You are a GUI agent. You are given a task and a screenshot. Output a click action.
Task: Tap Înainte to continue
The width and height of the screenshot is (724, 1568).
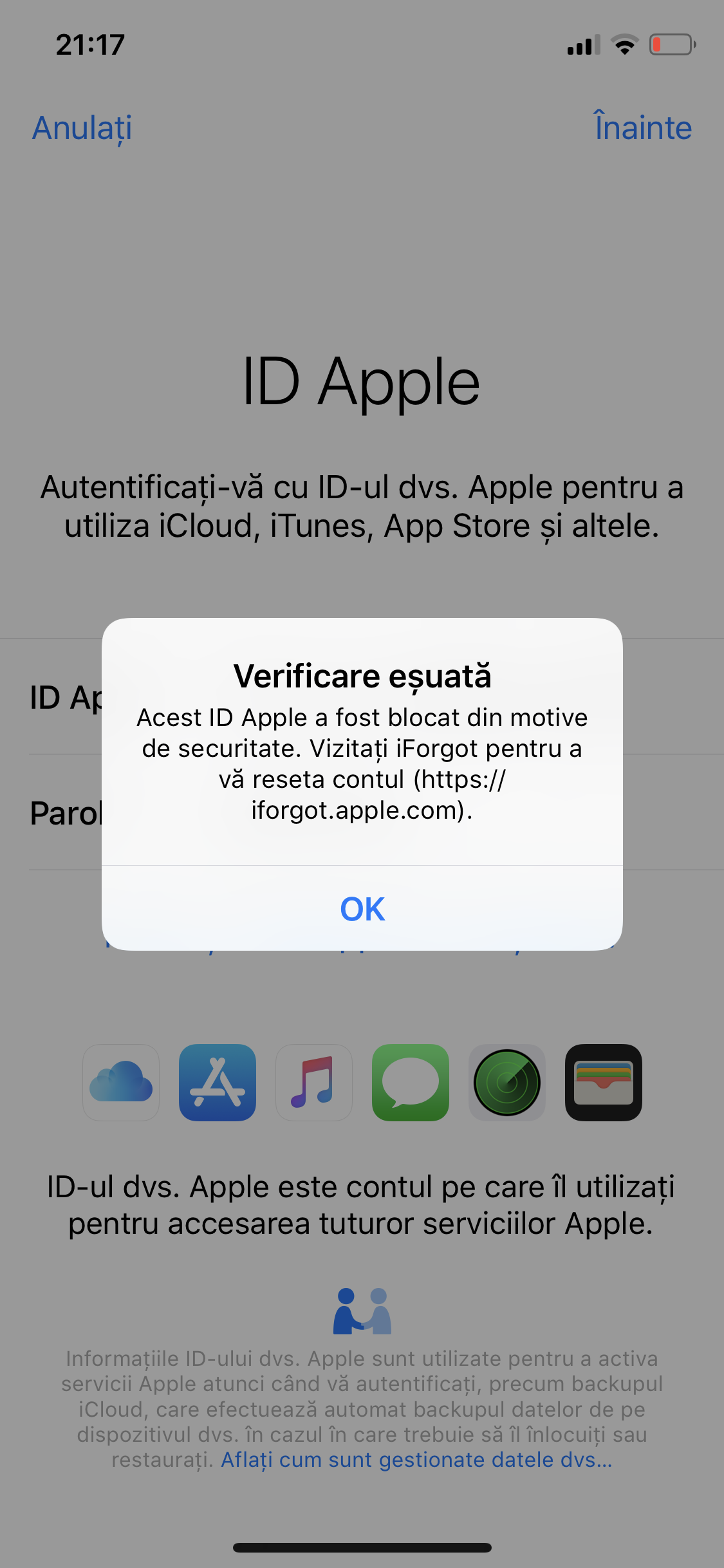pyautogui.click(x=643, y=127)
